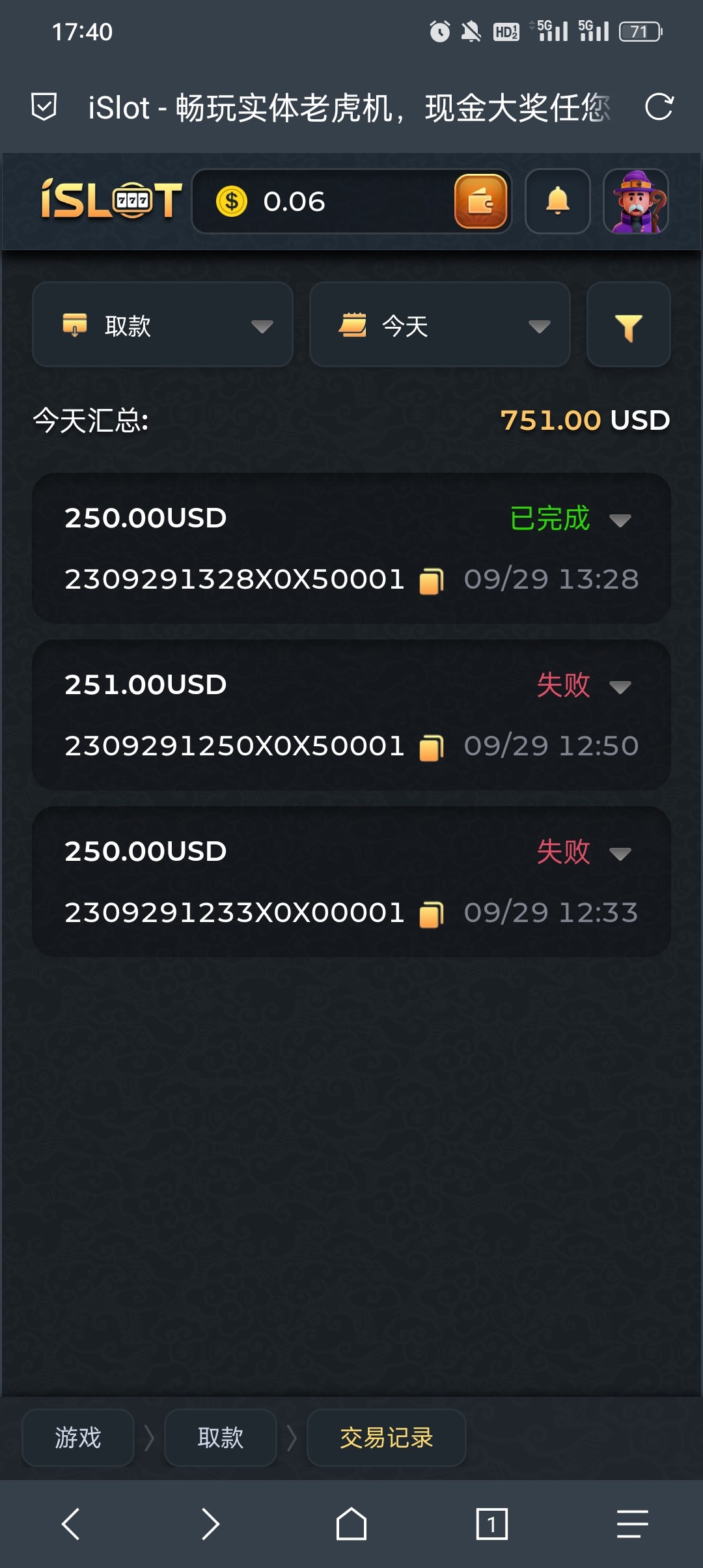Open the 取款 transaction type dropdown

(162, 324)
